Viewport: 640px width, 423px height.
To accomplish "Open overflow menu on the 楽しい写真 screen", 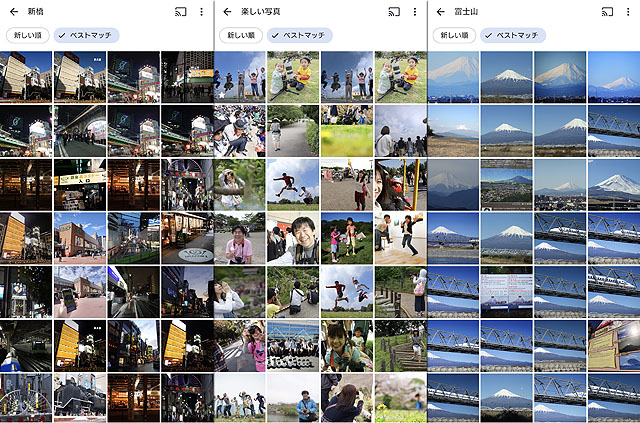I will tap(415, 12).
